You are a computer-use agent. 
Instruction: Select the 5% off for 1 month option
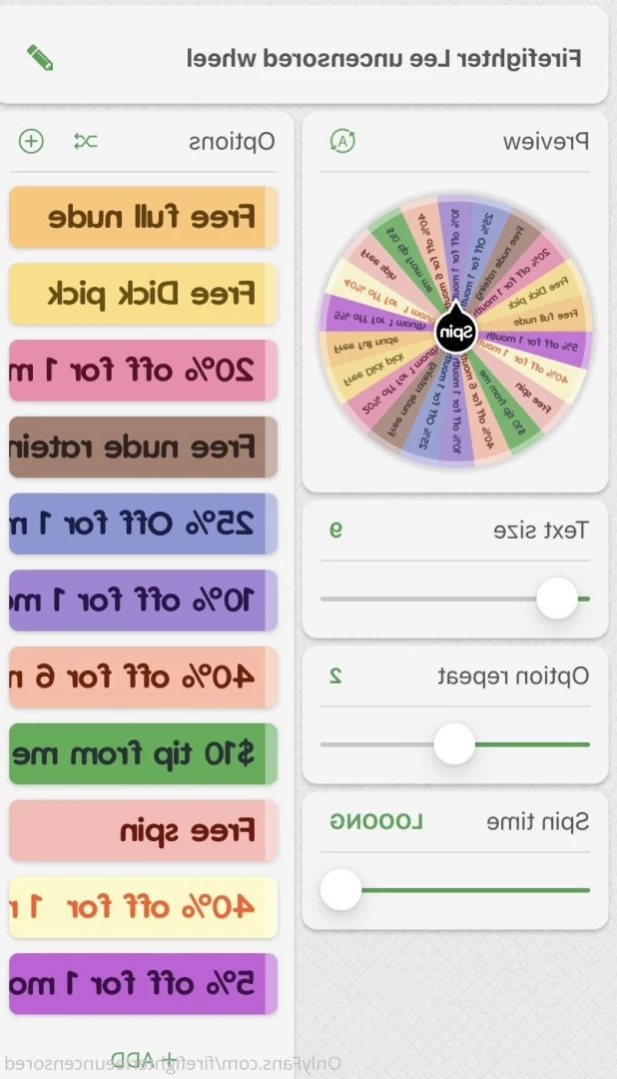[x=143, y=984]
